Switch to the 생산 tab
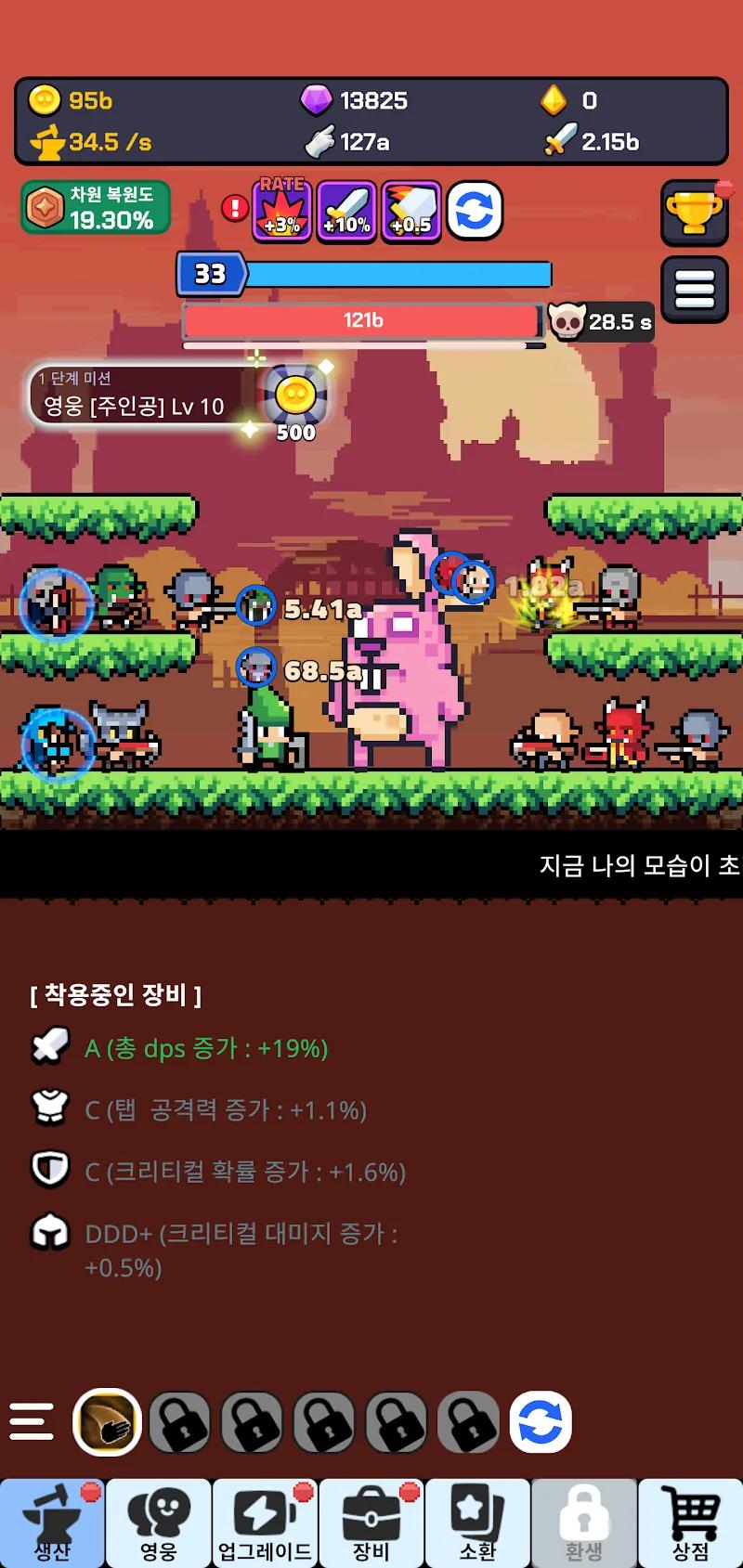The image size is (743, 1568). 53,1523
